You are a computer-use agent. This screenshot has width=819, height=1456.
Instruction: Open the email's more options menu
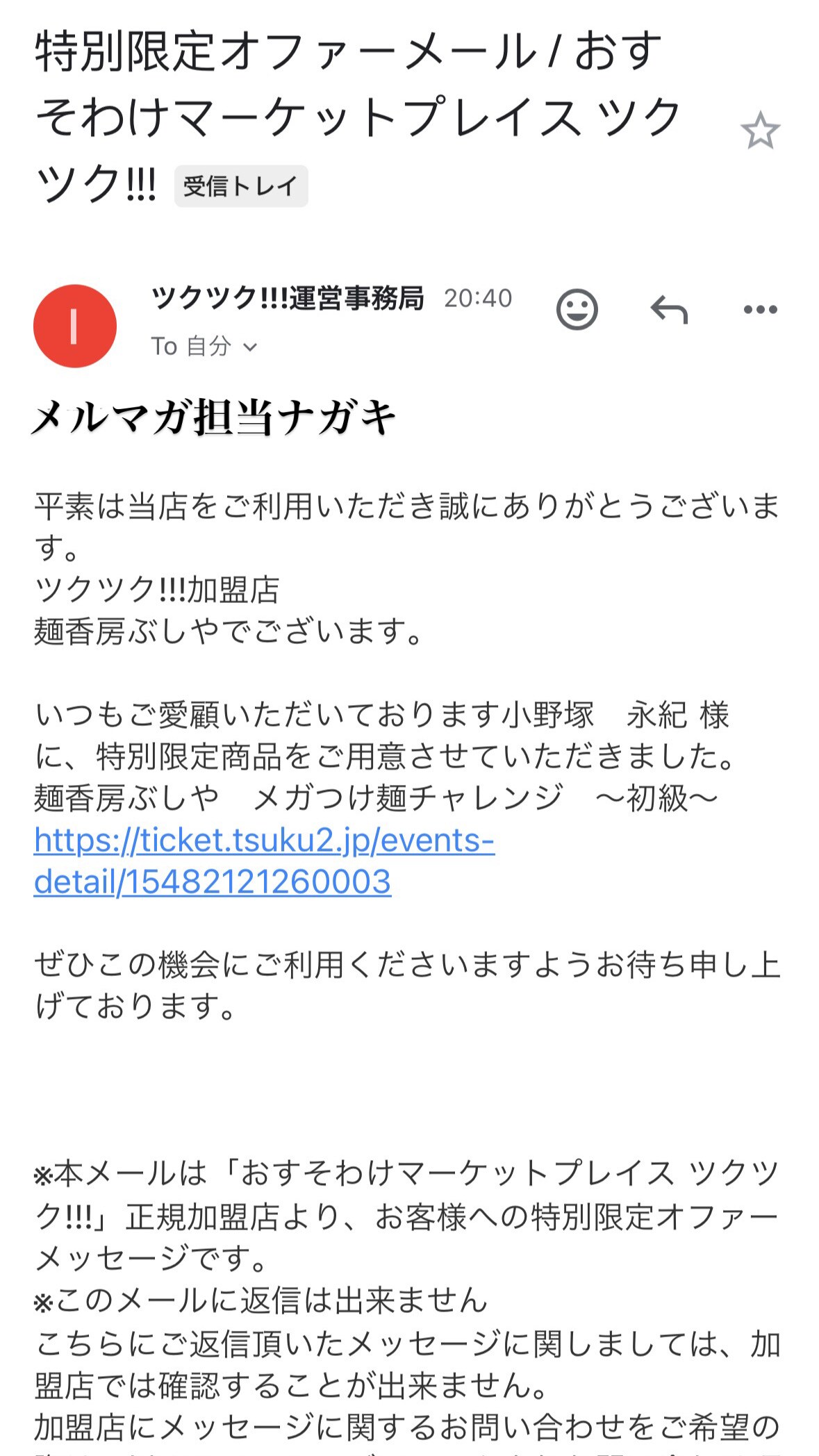760,310
